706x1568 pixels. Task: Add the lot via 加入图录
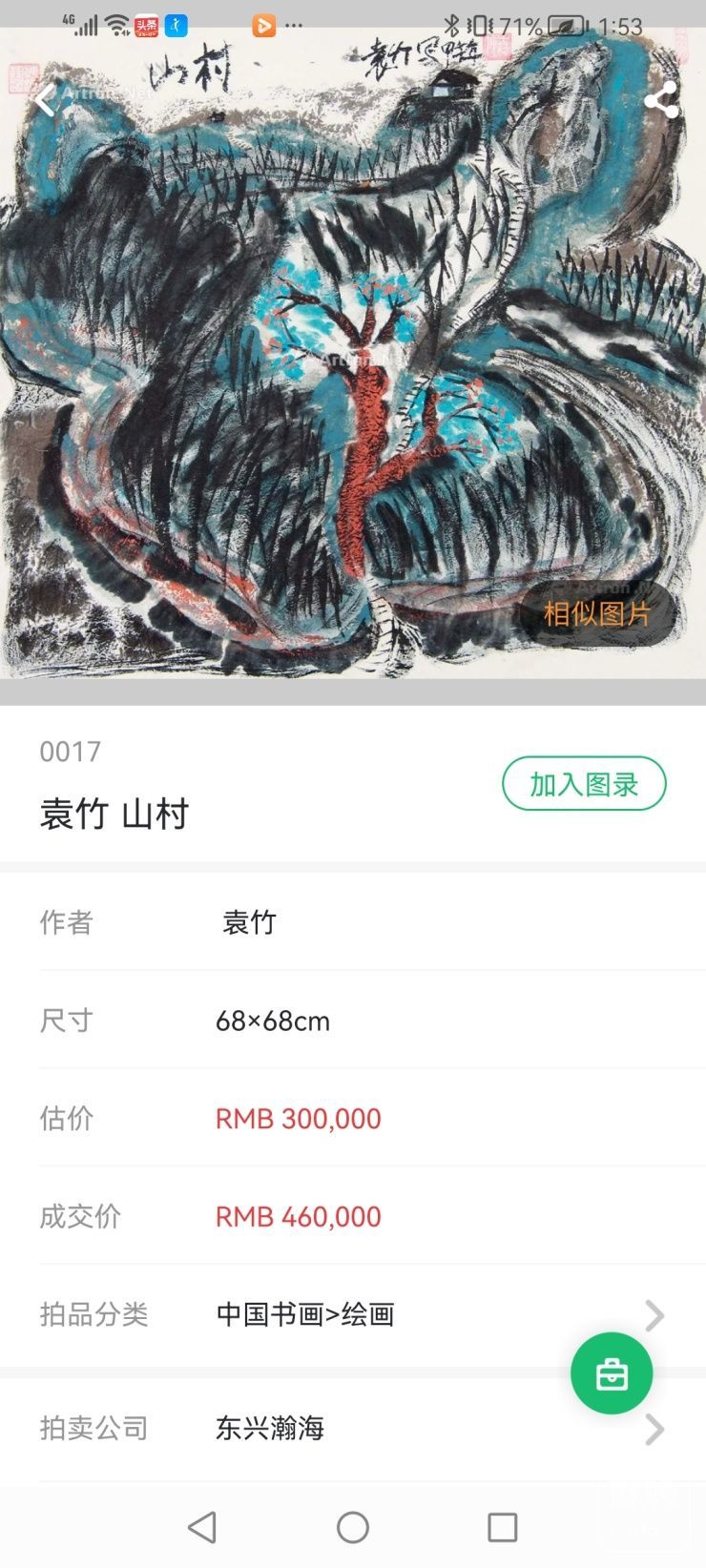[x=584, y=784]
